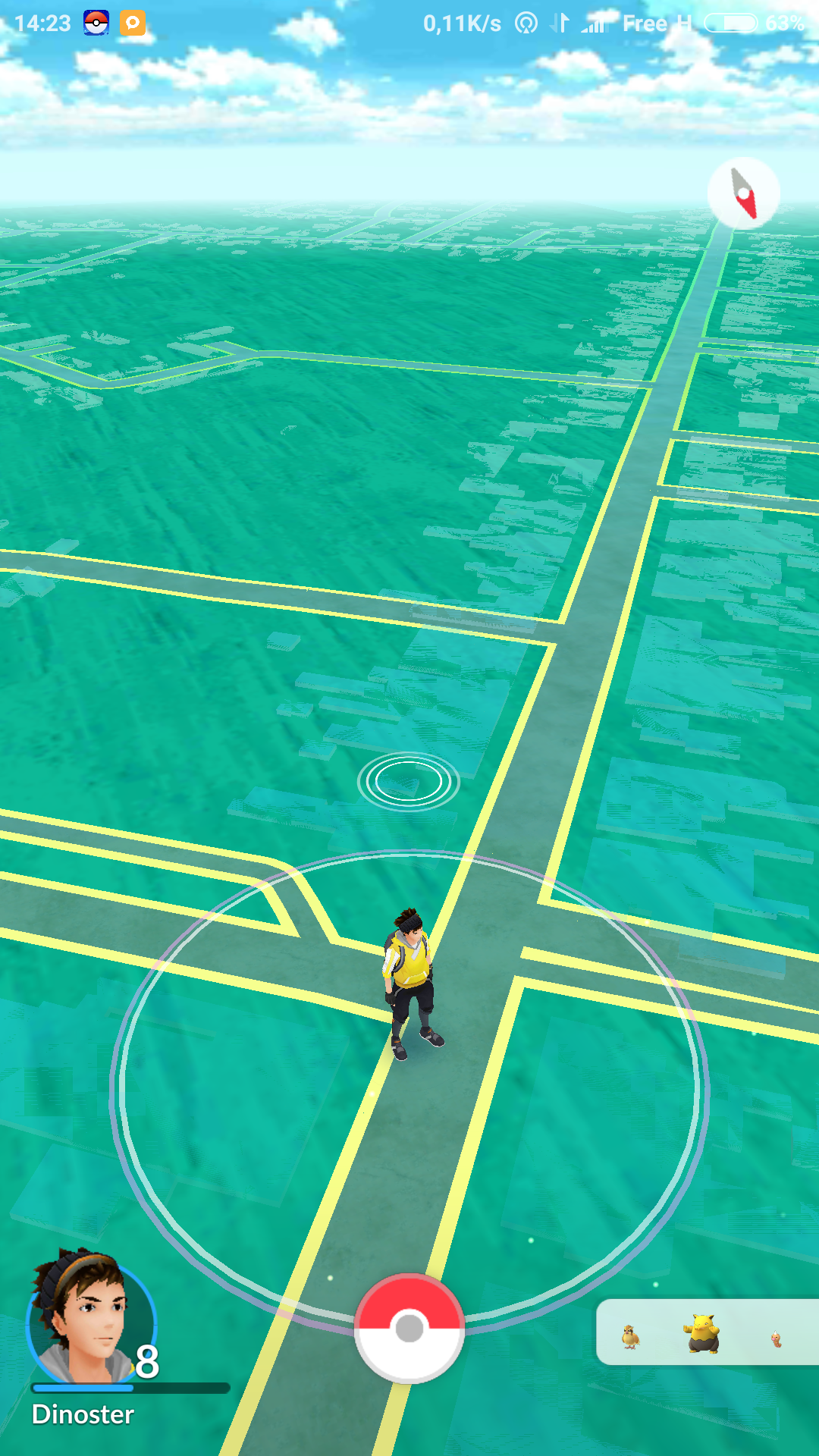Open Dinoster's trainer profile
This screenshot has width=819, height=1456.
tap(89, 1319)
